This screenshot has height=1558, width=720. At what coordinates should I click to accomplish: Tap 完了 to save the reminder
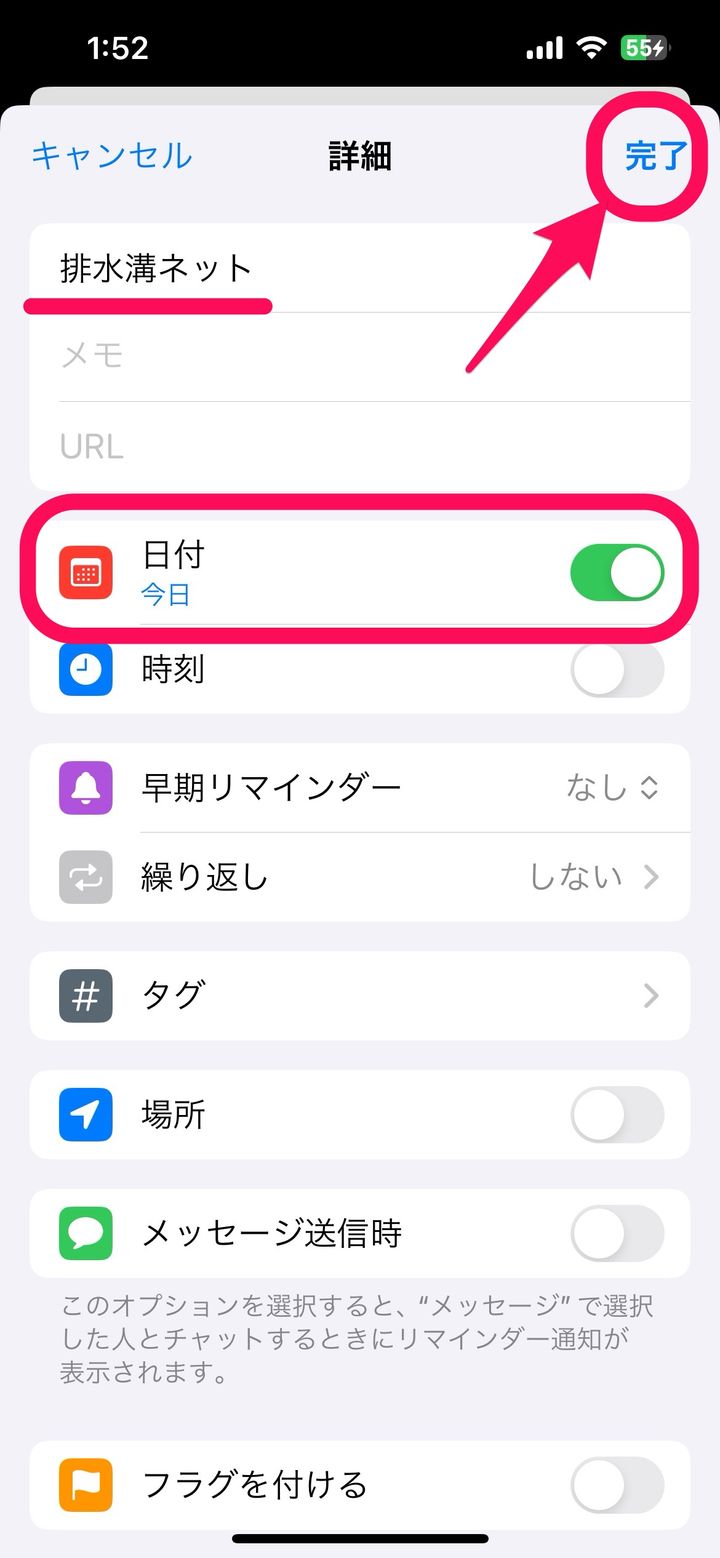point(655,156)
